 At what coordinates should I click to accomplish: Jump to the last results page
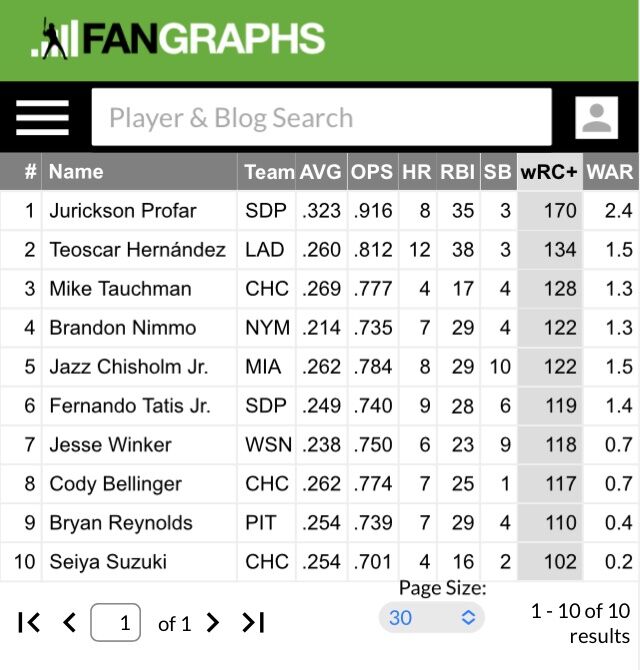tap(253, 623)
